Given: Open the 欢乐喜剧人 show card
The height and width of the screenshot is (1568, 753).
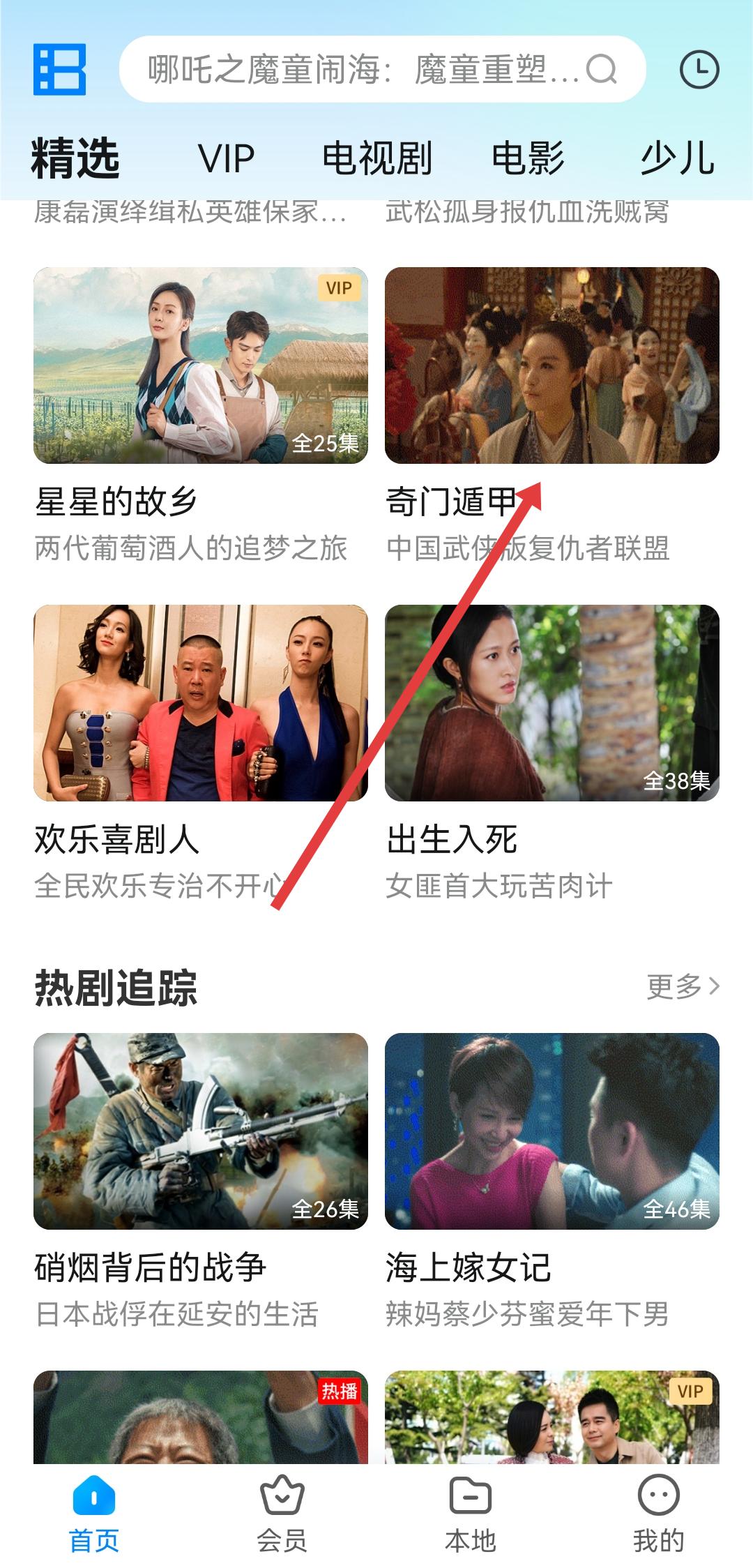Looking at the screenshot, I should tap(201, 703).
